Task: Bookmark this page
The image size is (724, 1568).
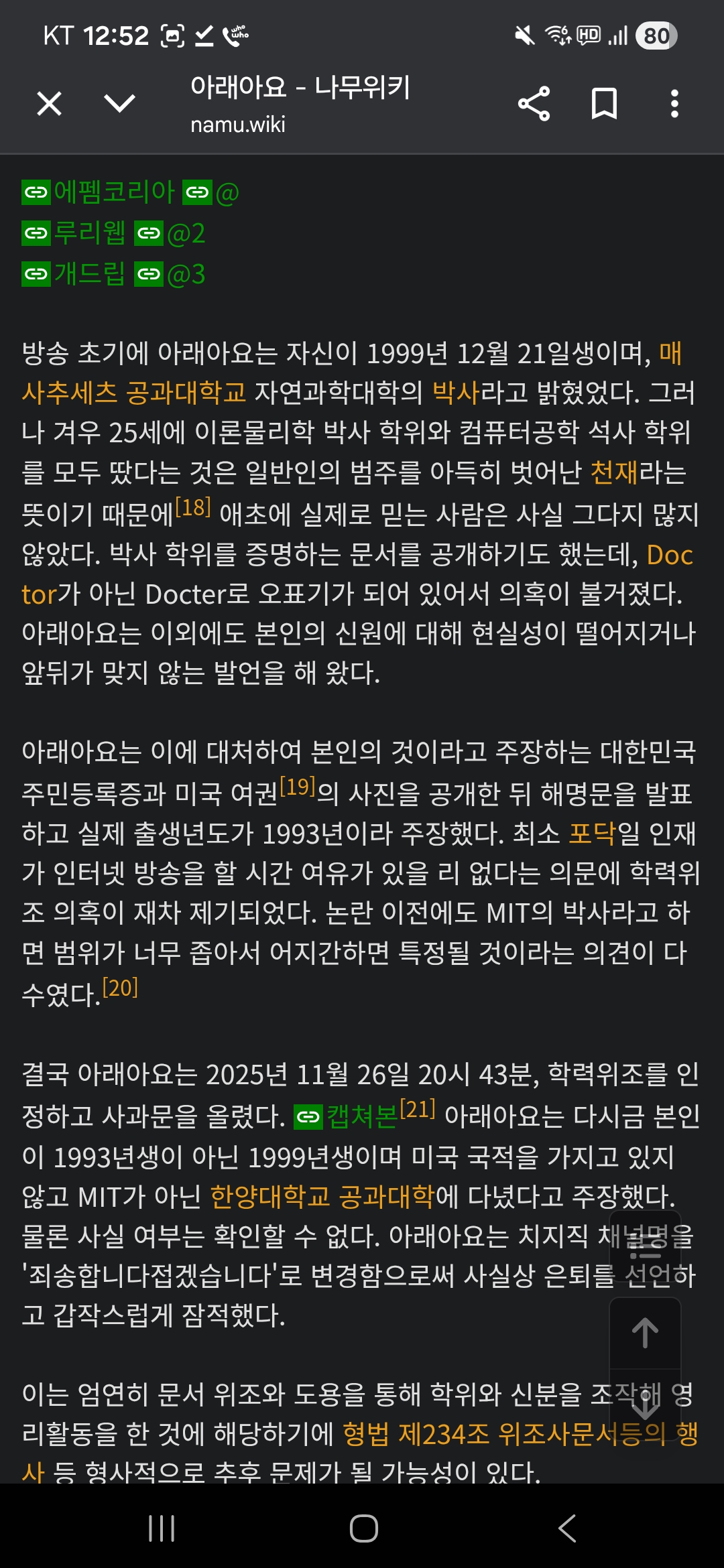Action: click(604, 104)
